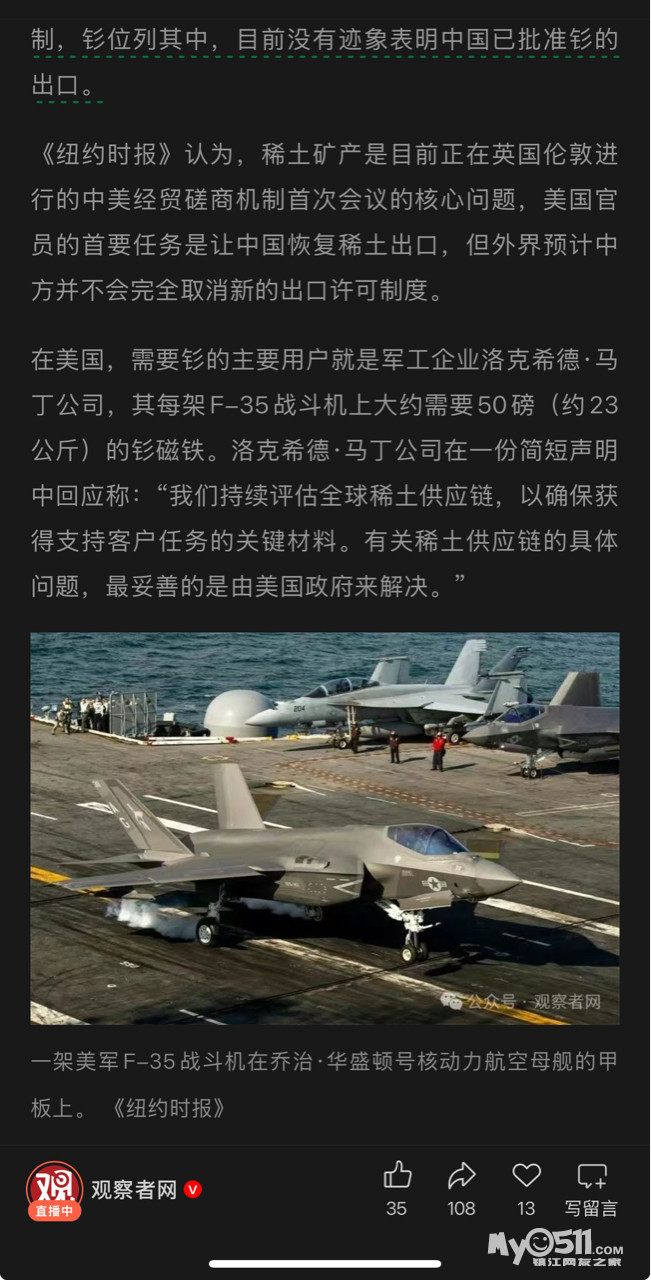Tap the heart icon to favorite
Screen dimensions: 651x1280
point(526,1176)
